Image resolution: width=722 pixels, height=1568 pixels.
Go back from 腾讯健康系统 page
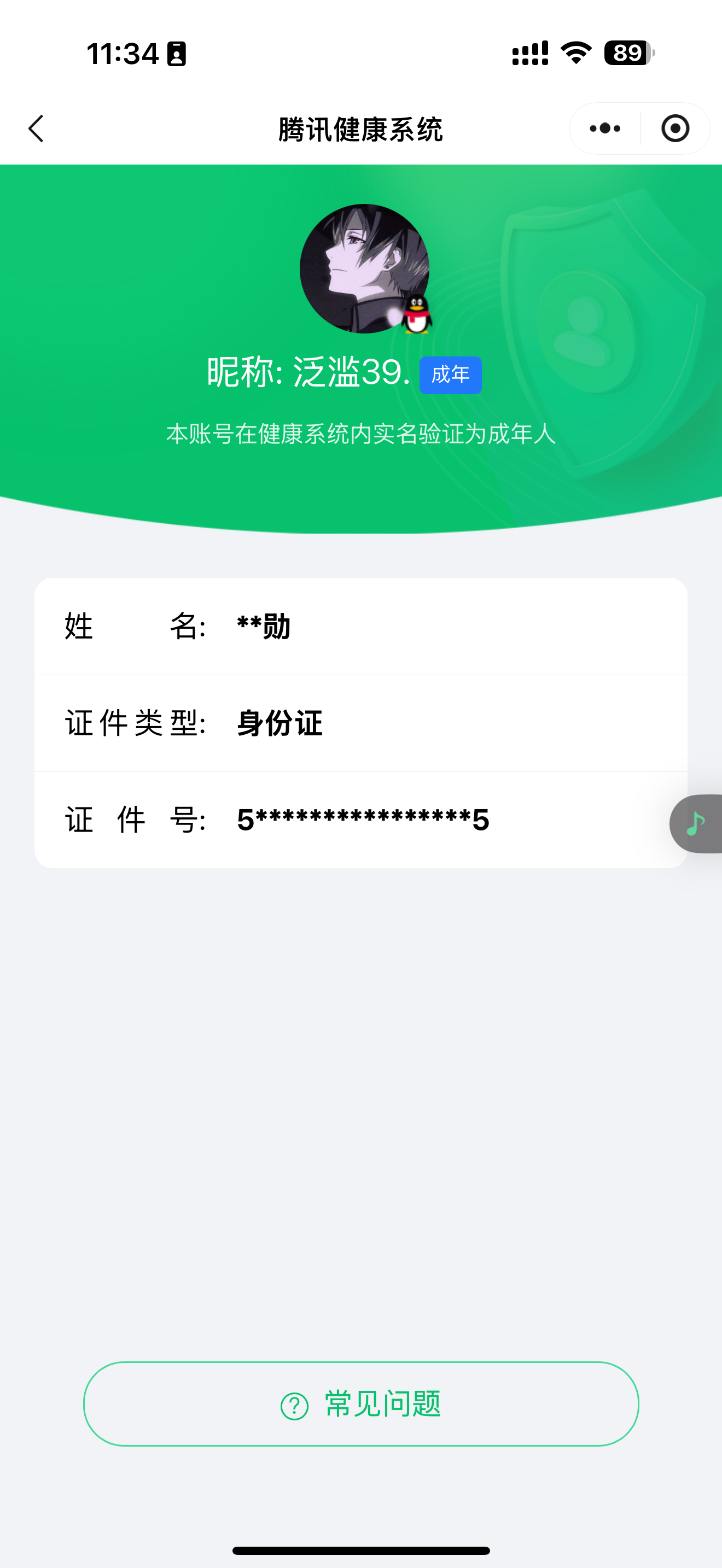click(x=37, y=128)
